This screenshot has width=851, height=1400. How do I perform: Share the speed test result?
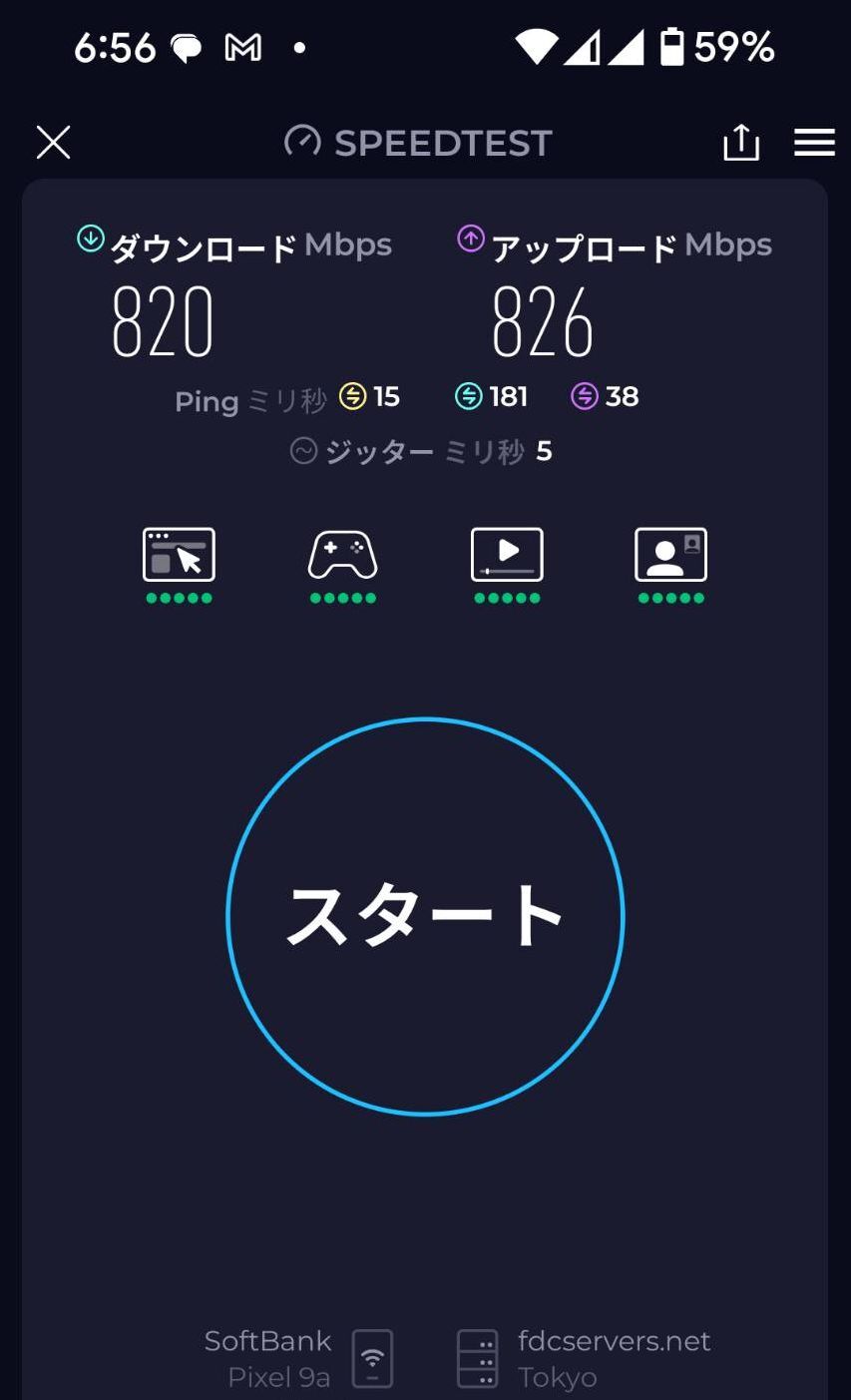click(740, 143)
